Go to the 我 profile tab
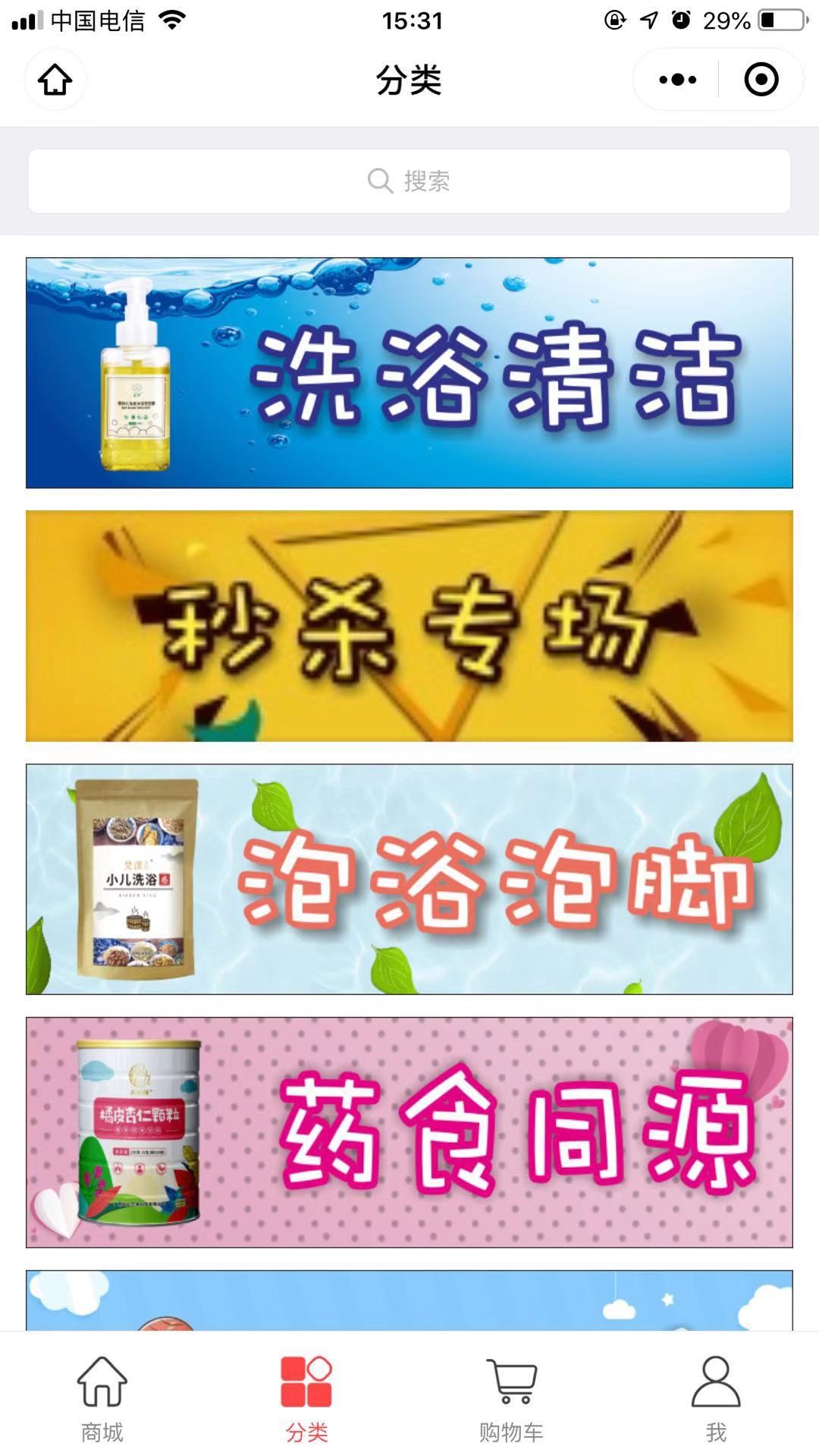Screen dimensions: 819x1456 pos(716,1398)
